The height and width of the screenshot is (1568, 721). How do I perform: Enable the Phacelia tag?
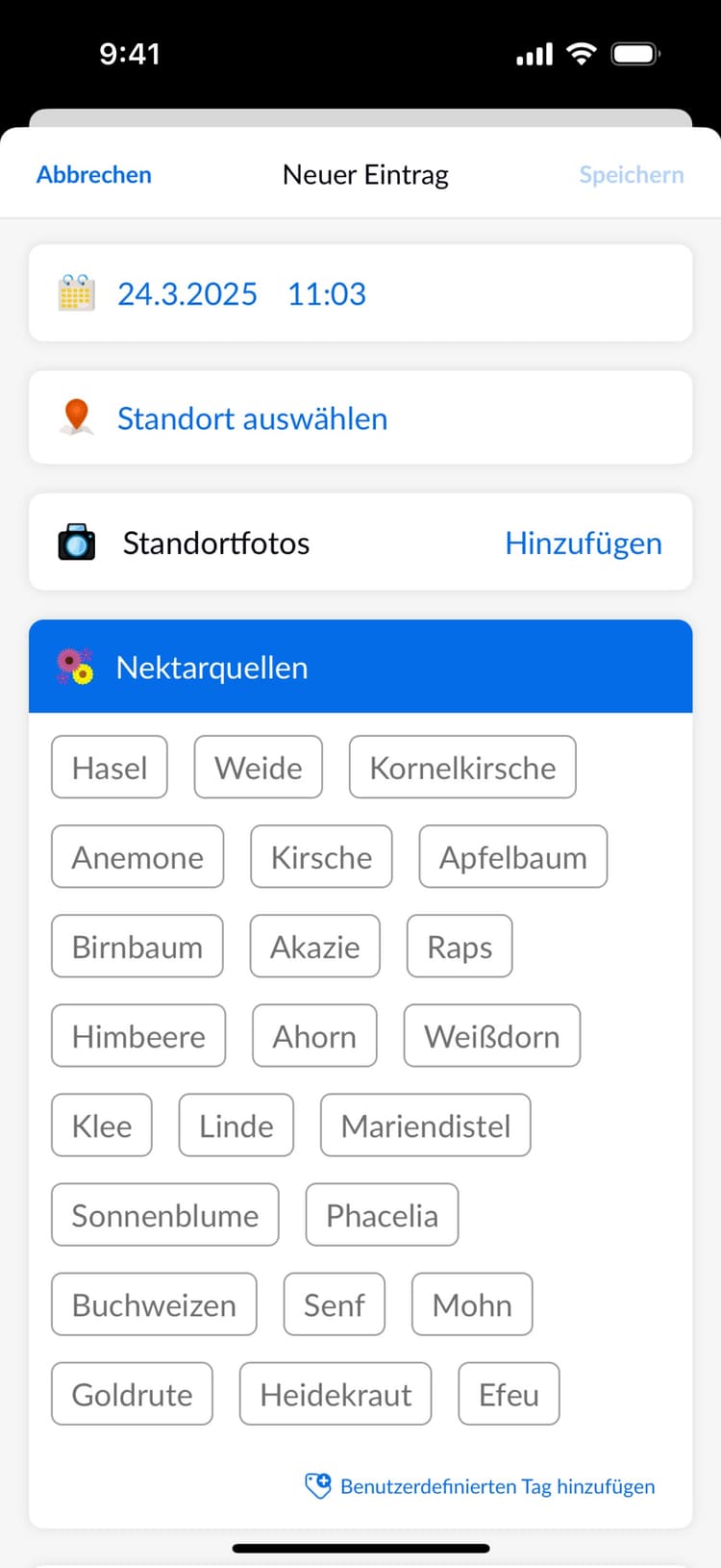(x=382, y=1214)
